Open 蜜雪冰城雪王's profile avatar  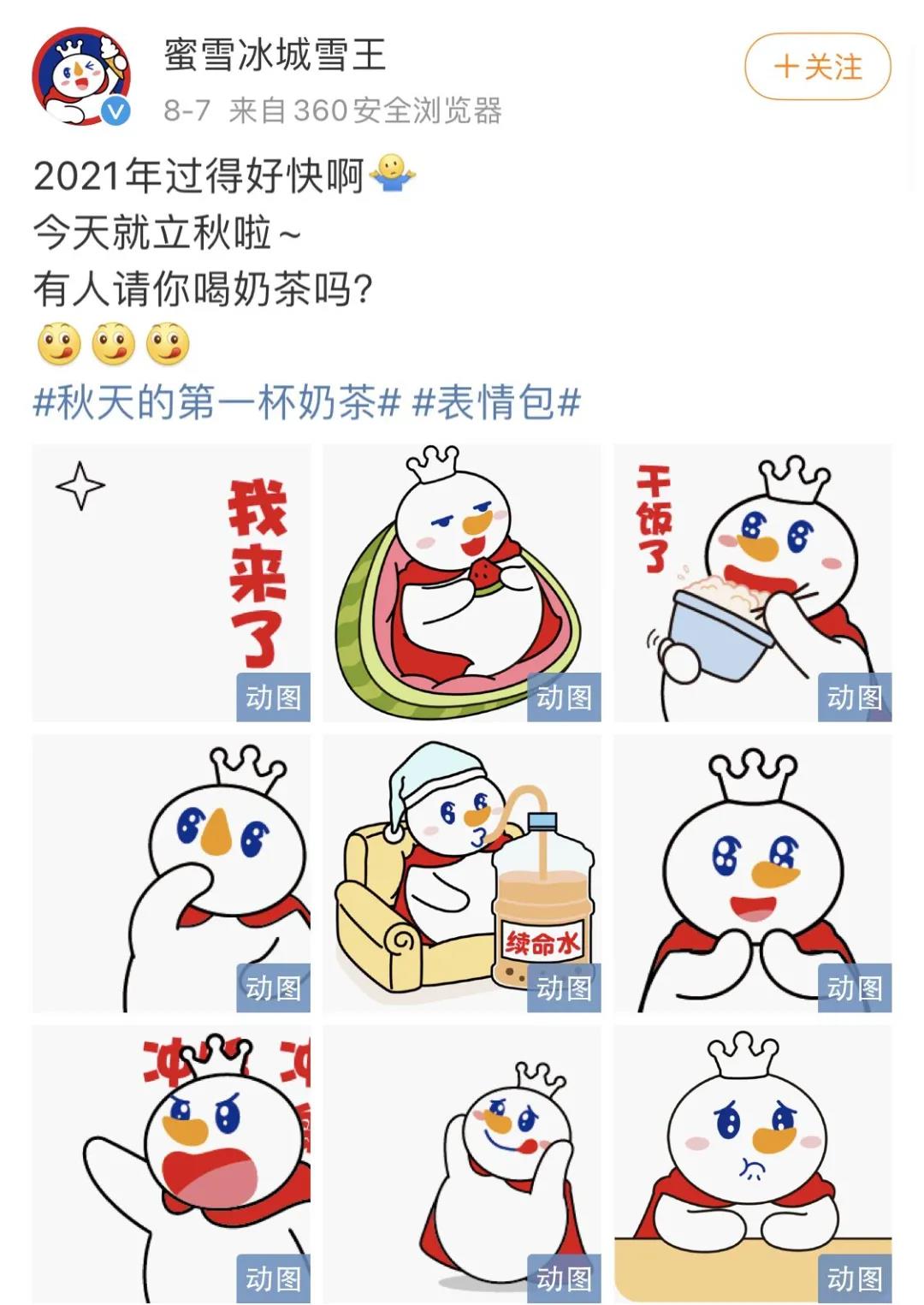[x=81, y=77]
